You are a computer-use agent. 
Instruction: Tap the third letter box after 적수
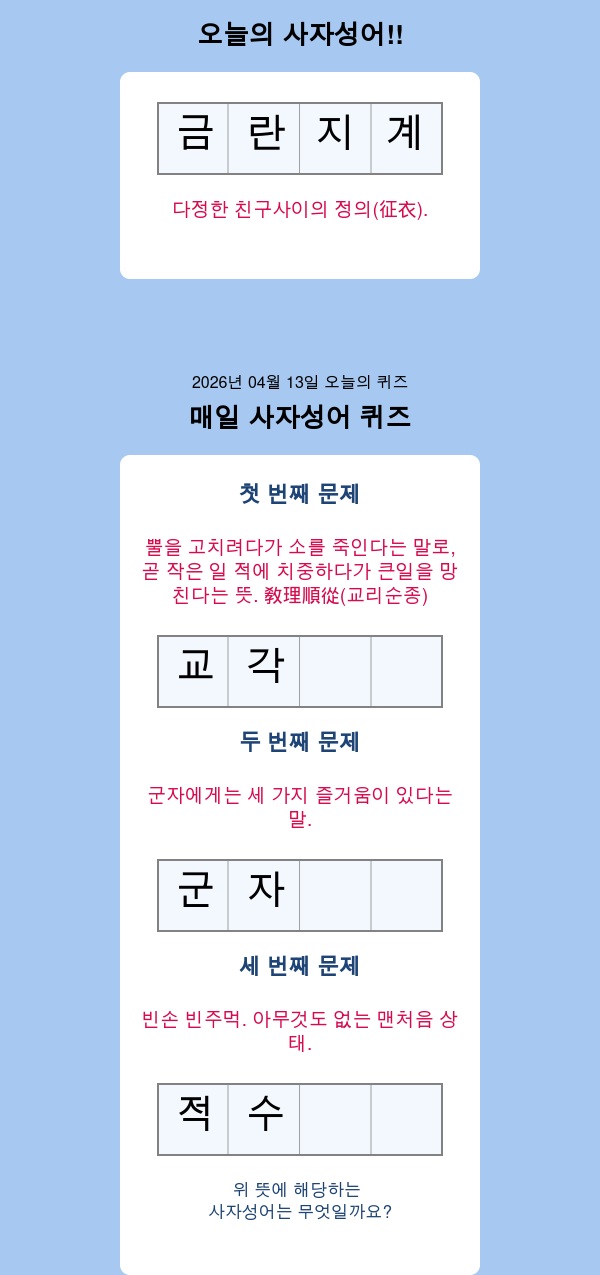coord(335,1119)
